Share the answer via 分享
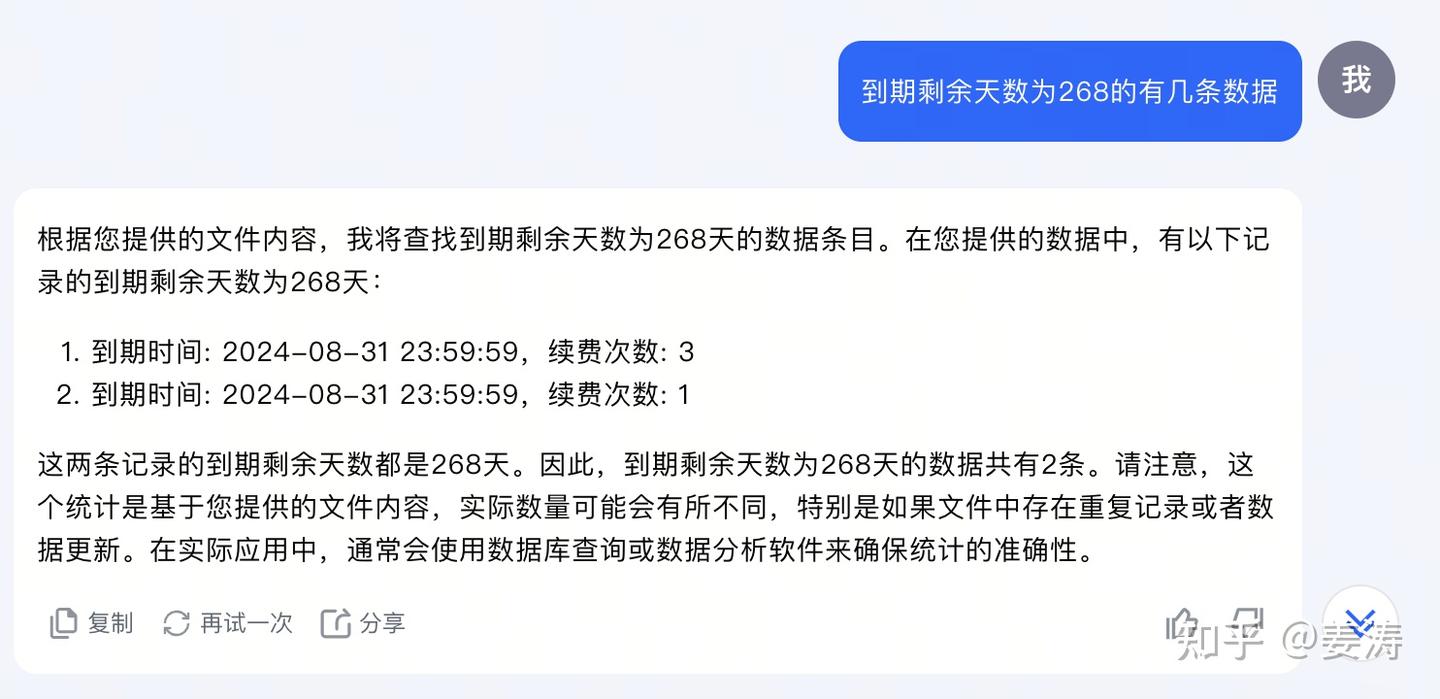Image resolution: width=1440 pixels, height=699 pixels. pos(362,623)
